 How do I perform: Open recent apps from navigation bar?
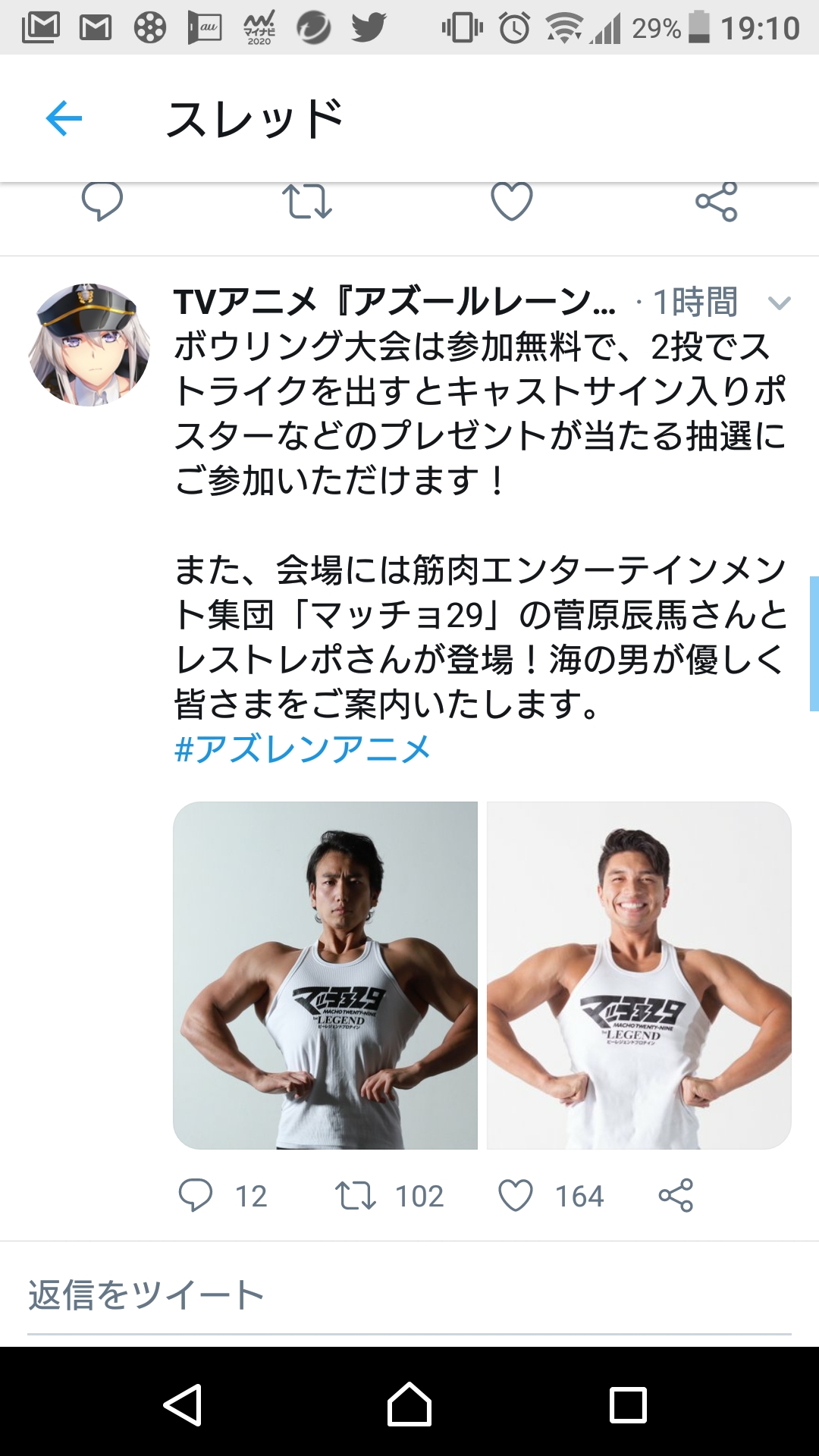pyautogui.click(x=628, y=1404)
